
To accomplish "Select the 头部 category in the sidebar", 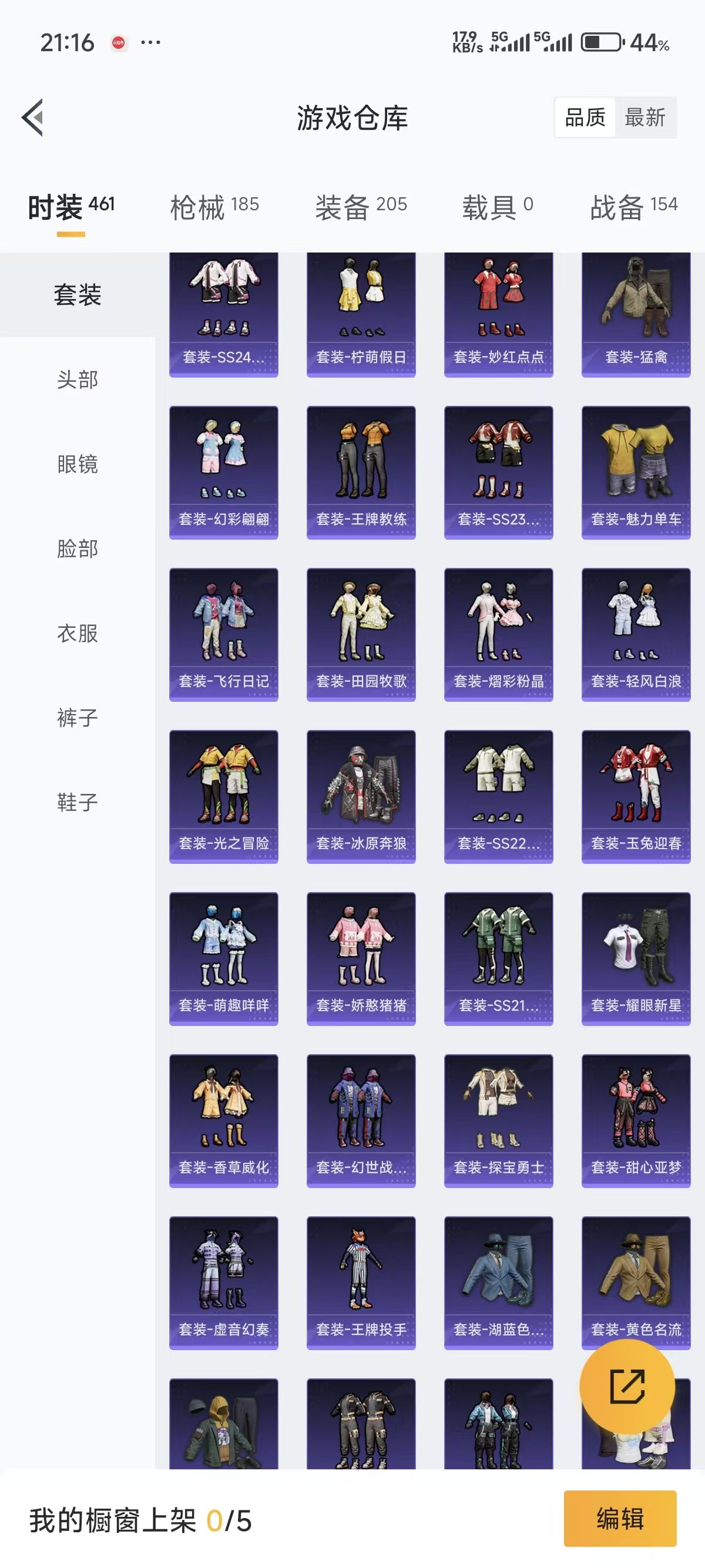I will (78, 380).
